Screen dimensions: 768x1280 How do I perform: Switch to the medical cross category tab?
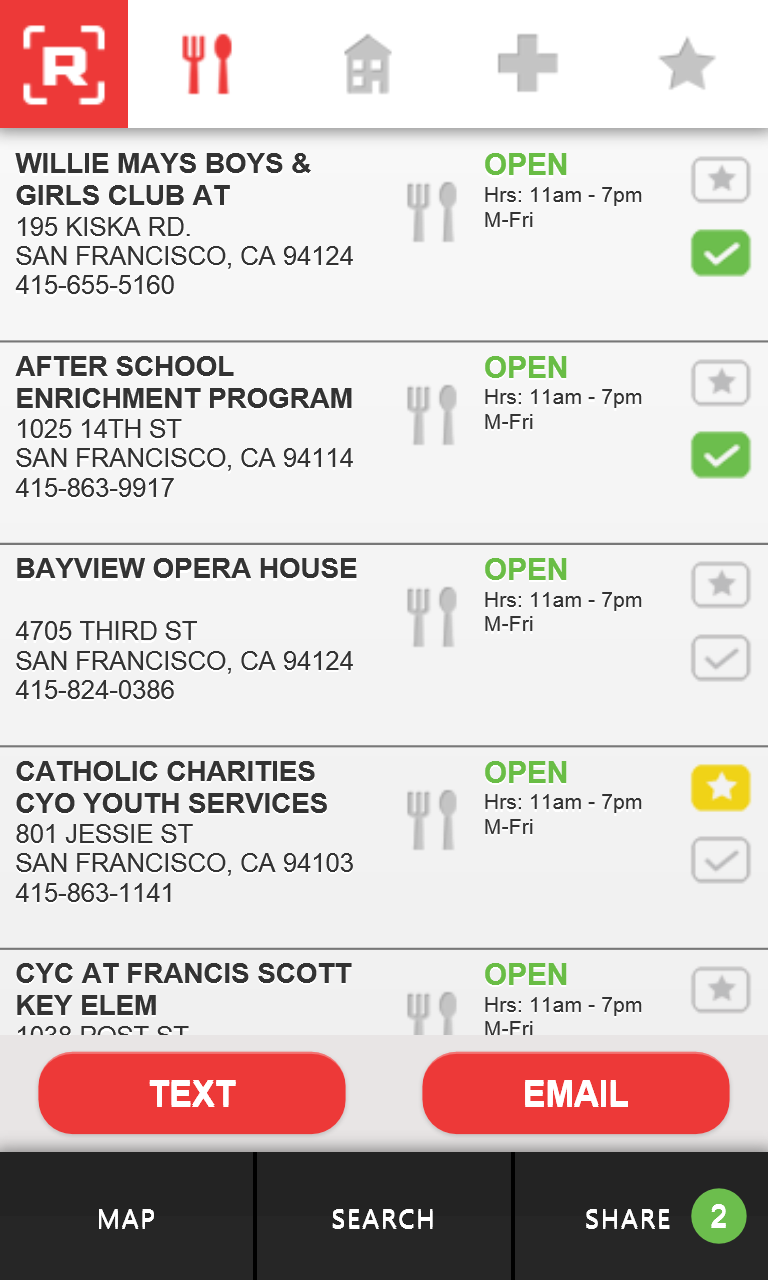click(x=527, y=64)
